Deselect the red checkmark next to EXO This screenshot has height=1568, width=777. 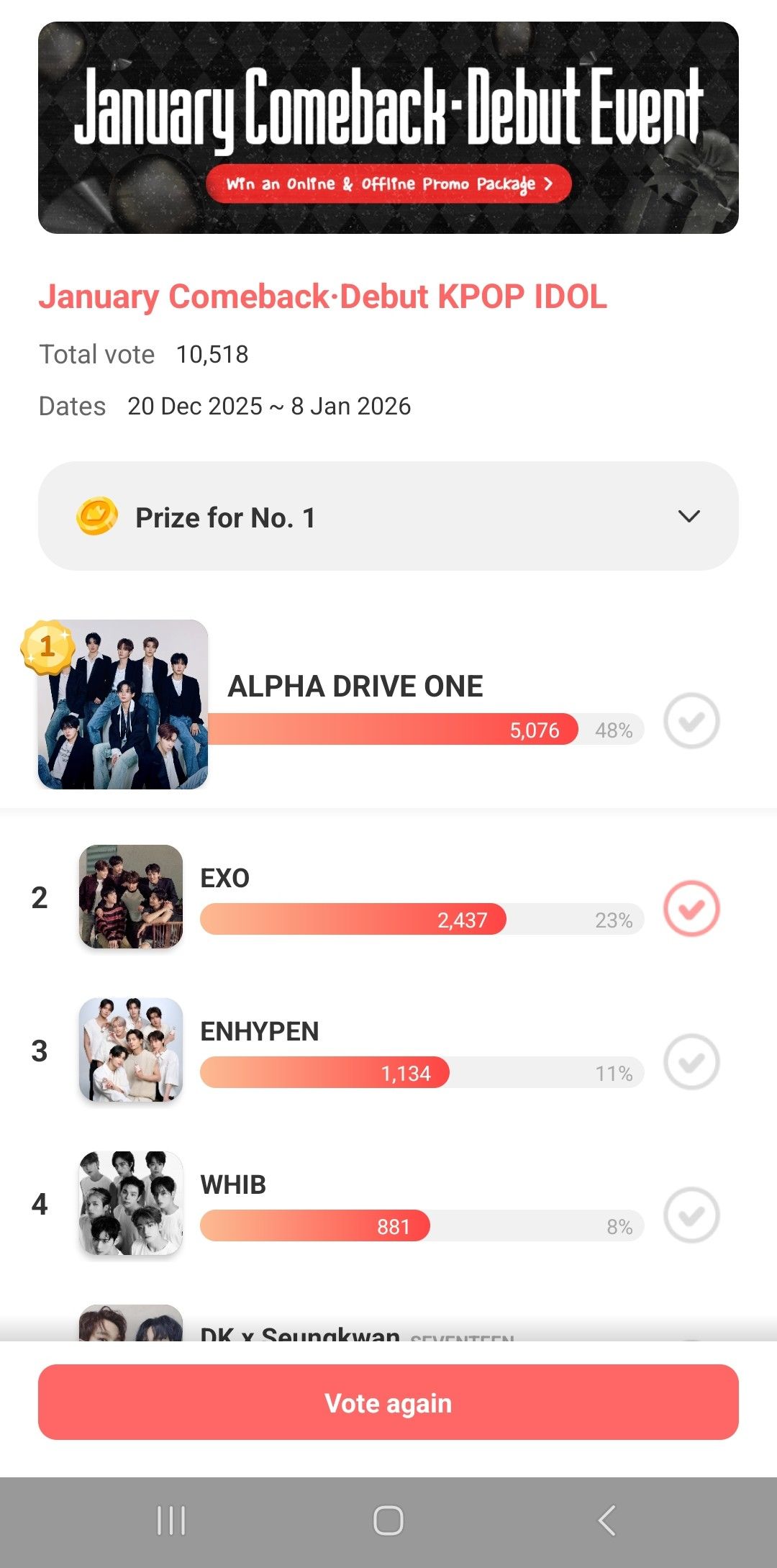(691, 909)
